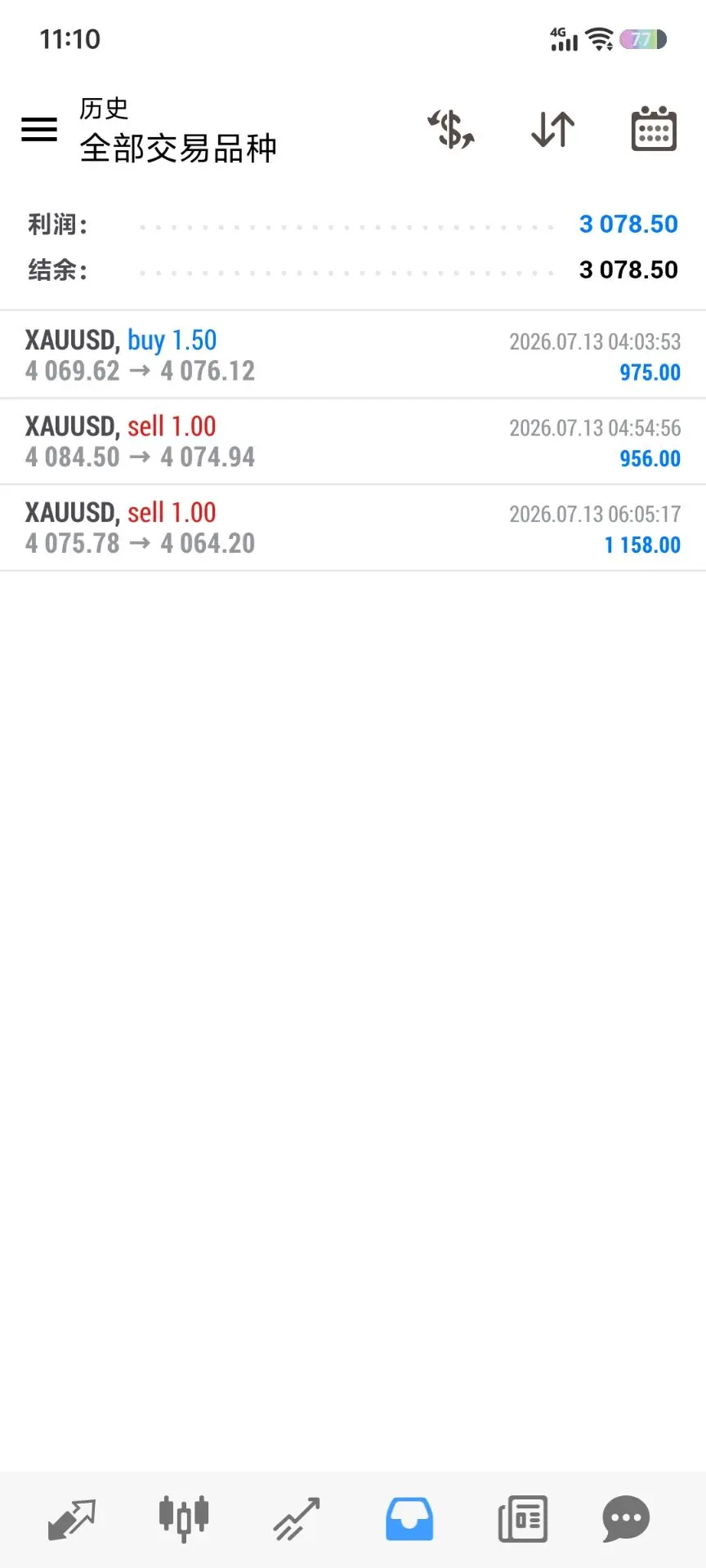Tap the currency symbol filter icon
The image size is (706, 1568).
[x=451, y=129]
